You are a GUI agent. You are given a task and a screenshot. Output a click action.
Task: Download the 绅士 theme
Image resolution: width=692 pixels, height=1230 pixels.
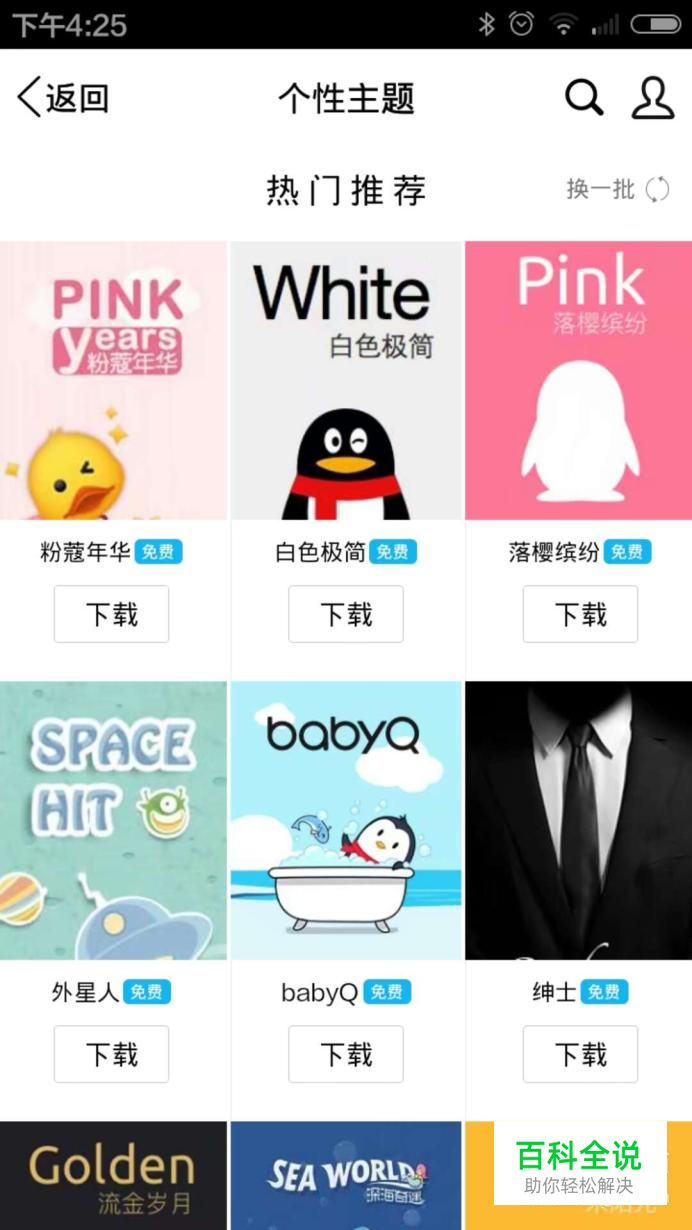tap(580, 1054)
